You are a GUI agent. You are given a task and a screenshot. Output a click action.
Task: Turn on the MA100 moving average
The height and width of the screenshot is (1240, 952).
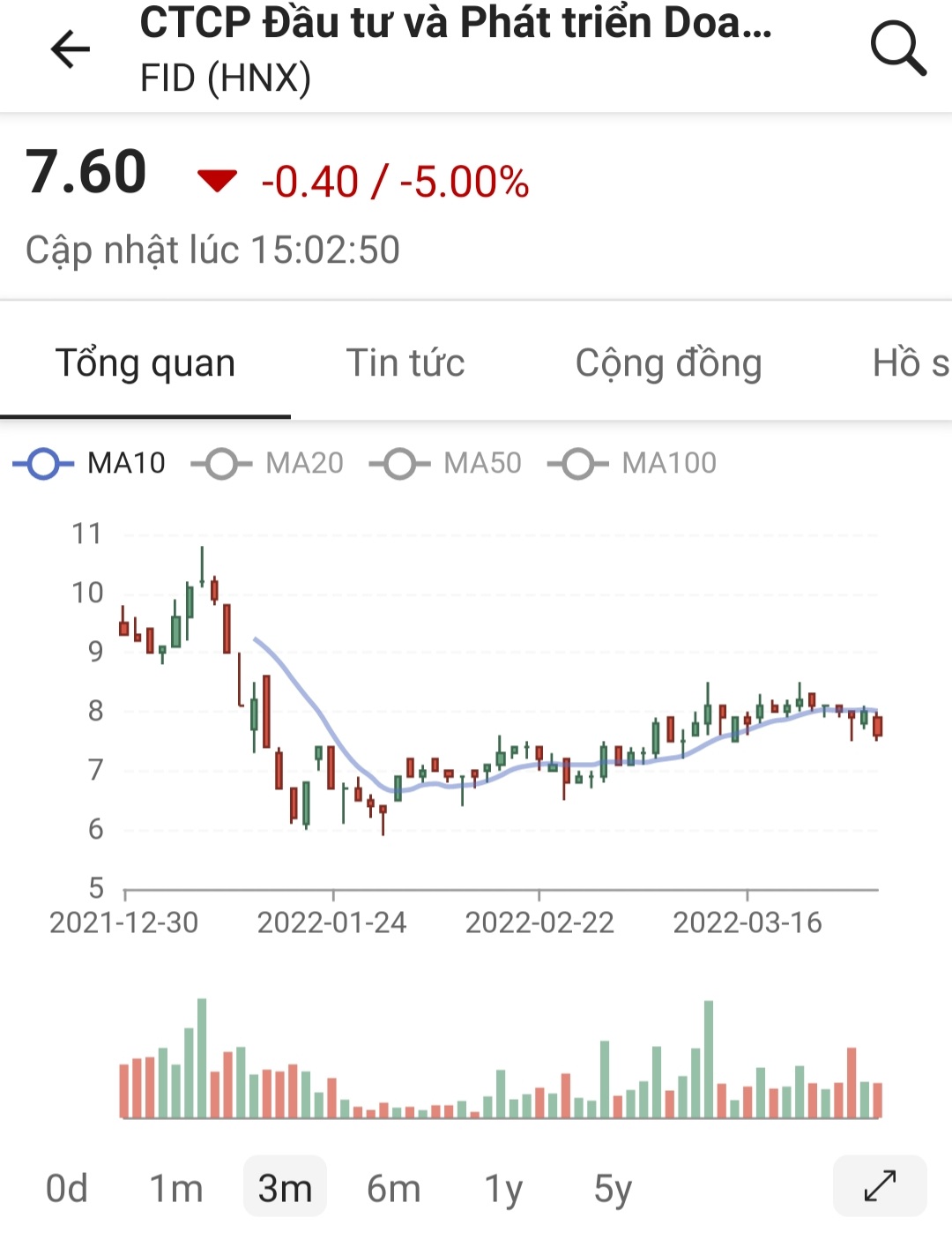(631, 463)
